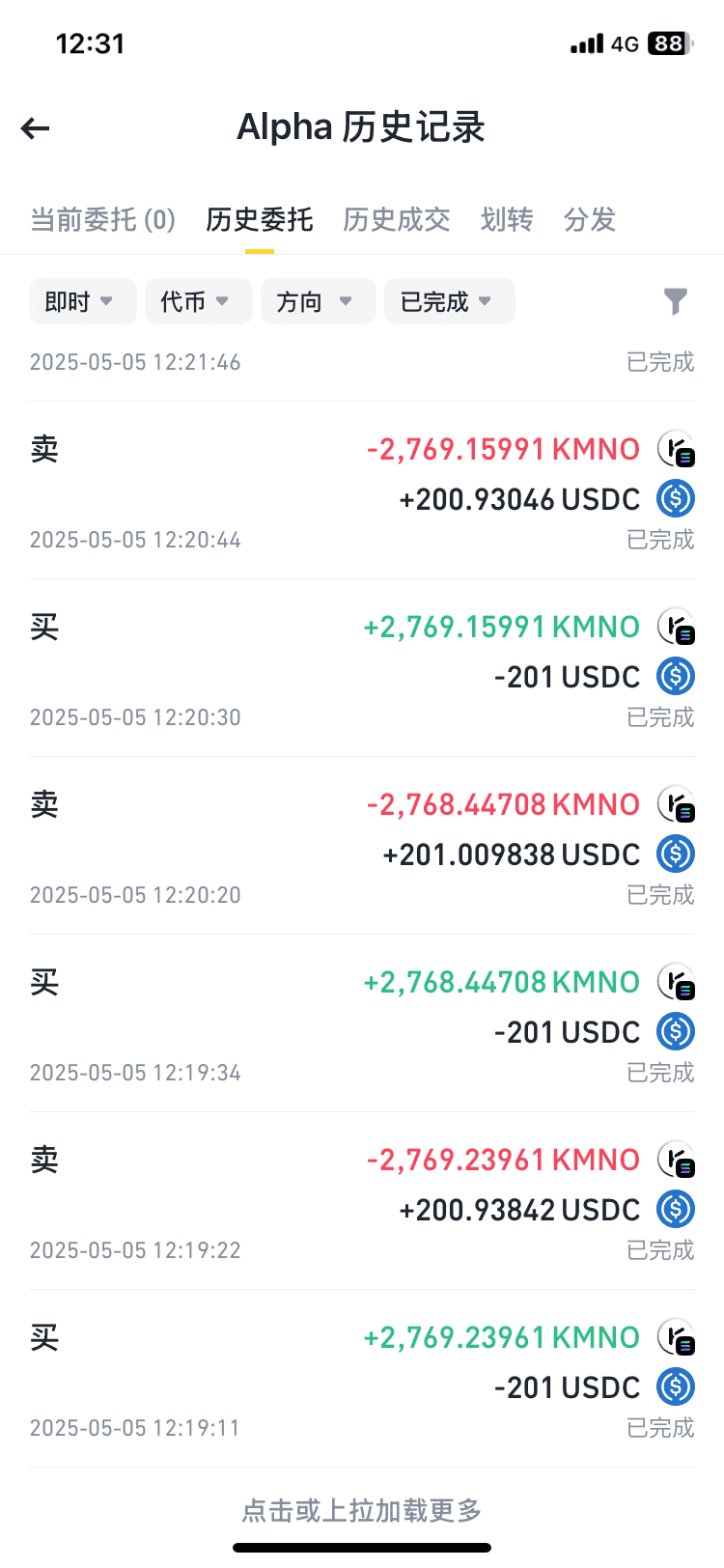Screen dimensions: 724x1568
Task: Open the funnel filter icon
Action: click(x=676, y=302)
